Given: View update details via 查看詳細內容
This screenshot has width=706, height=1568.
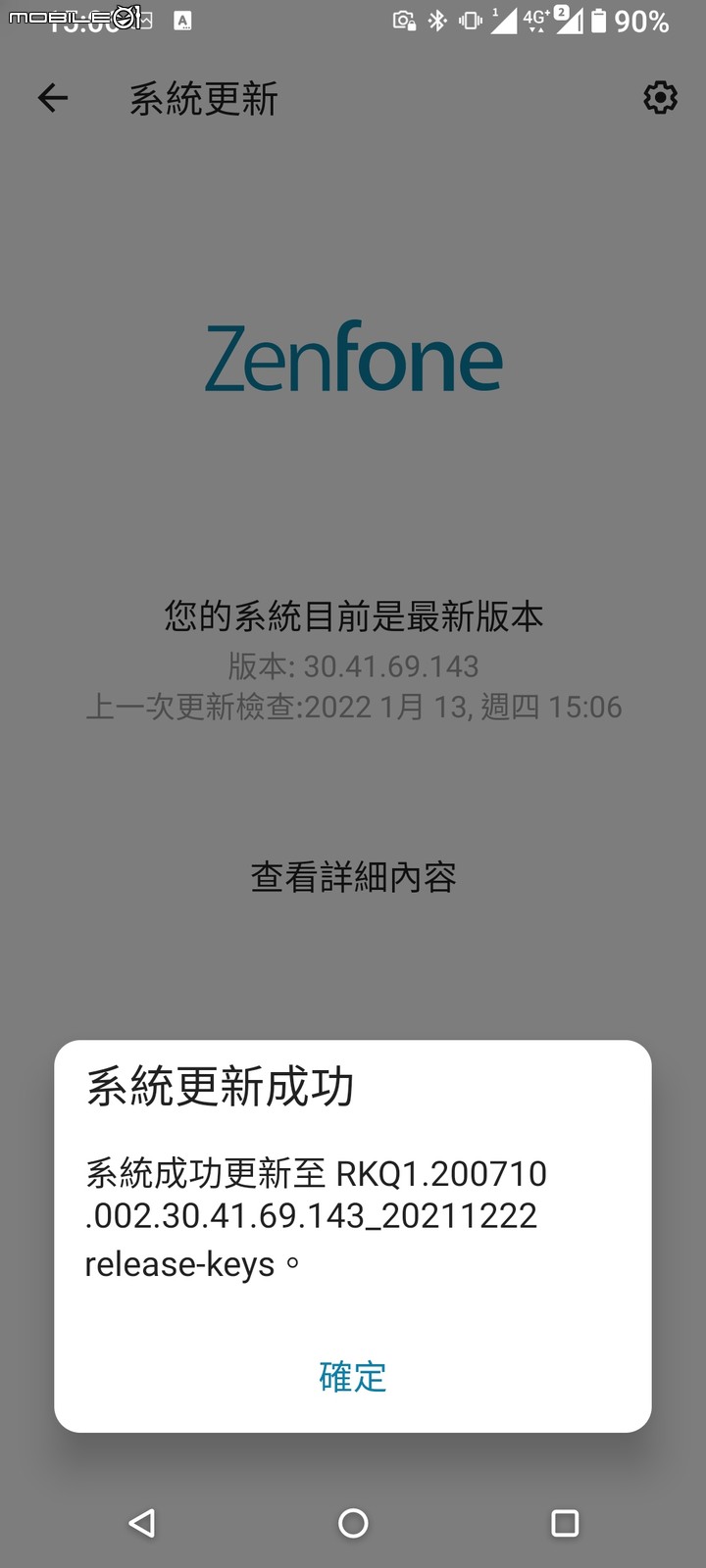Looking at the screenshot, I should click(x=353, y=877).
